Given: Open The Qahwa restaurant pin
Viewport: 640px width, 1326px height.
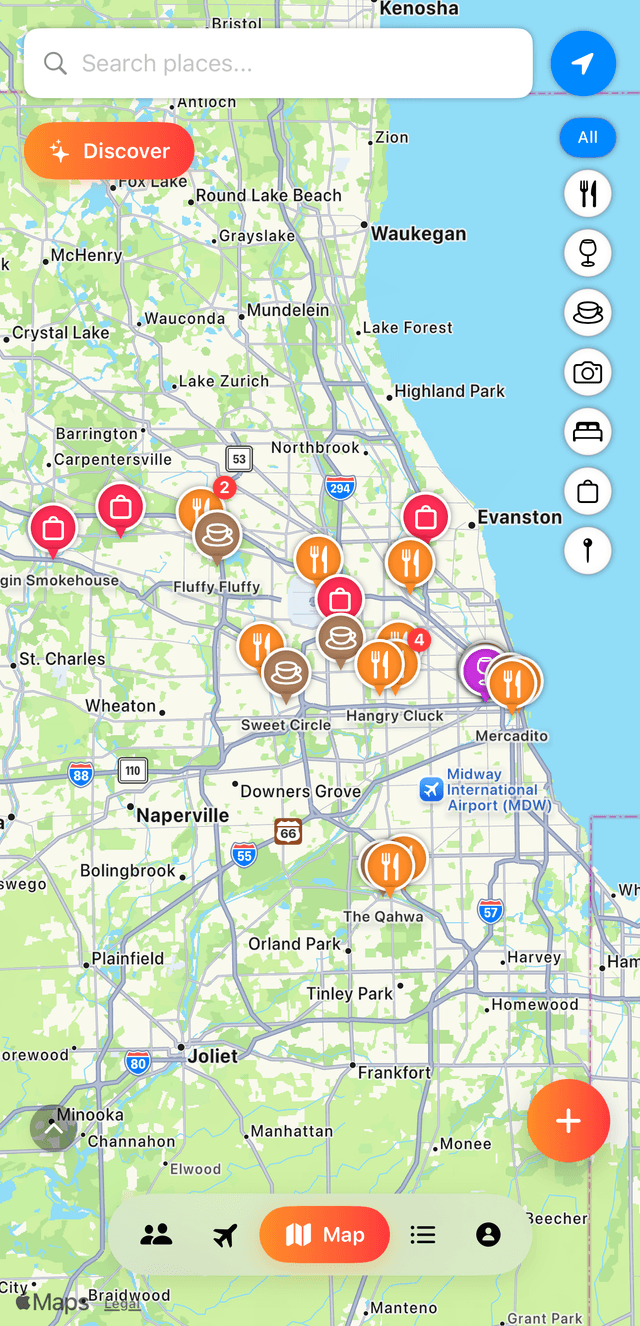Looking at the screenshot, I should point(390,866).
